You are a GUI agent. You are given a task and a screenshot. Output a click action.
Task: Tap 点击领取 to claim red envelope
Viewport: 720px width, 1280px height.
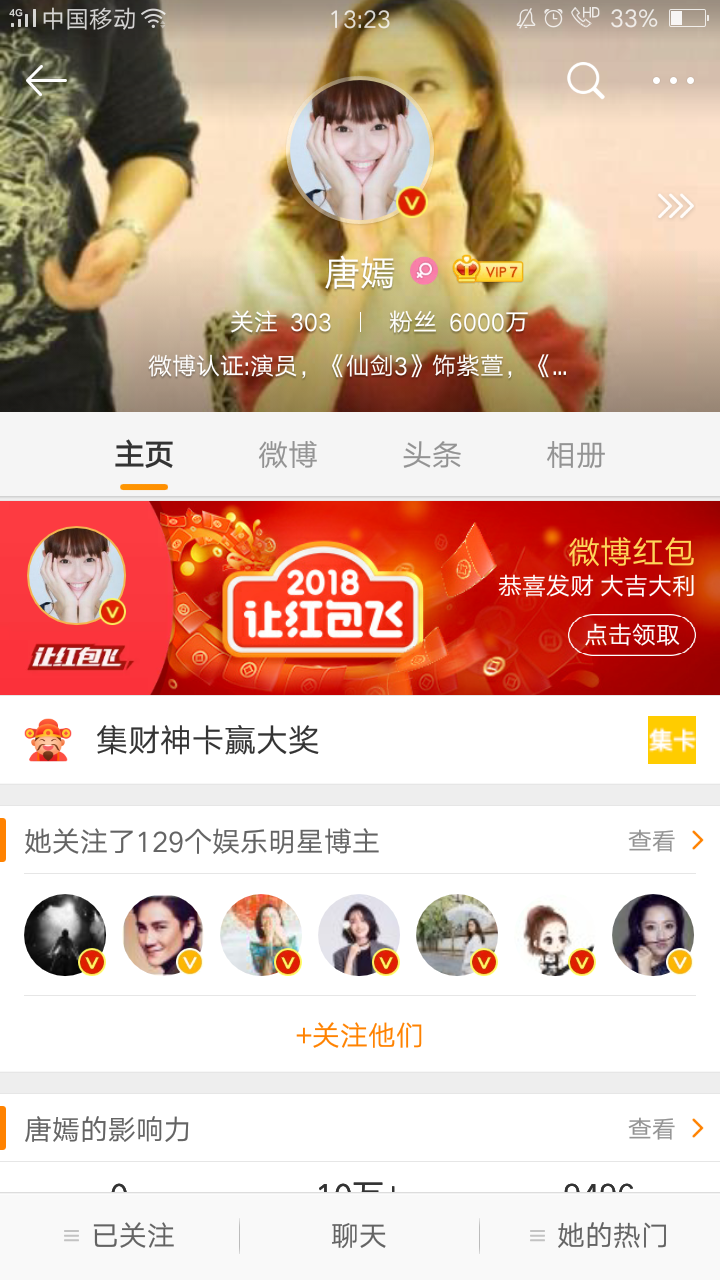tap(631, 635)
